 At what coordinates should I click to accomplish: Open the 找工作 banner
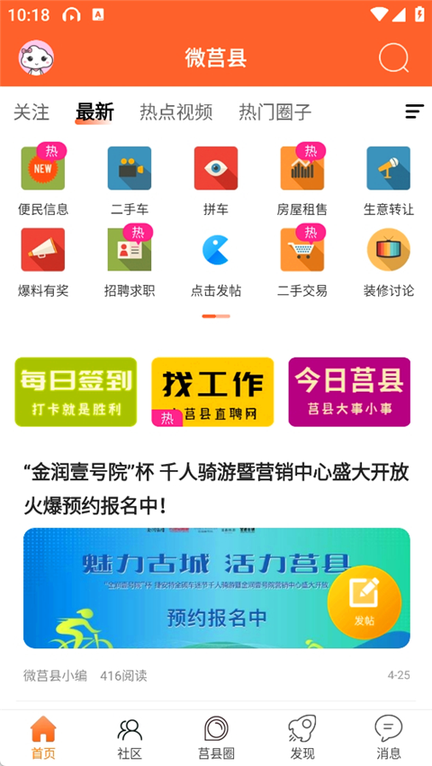tap(213, 392)
